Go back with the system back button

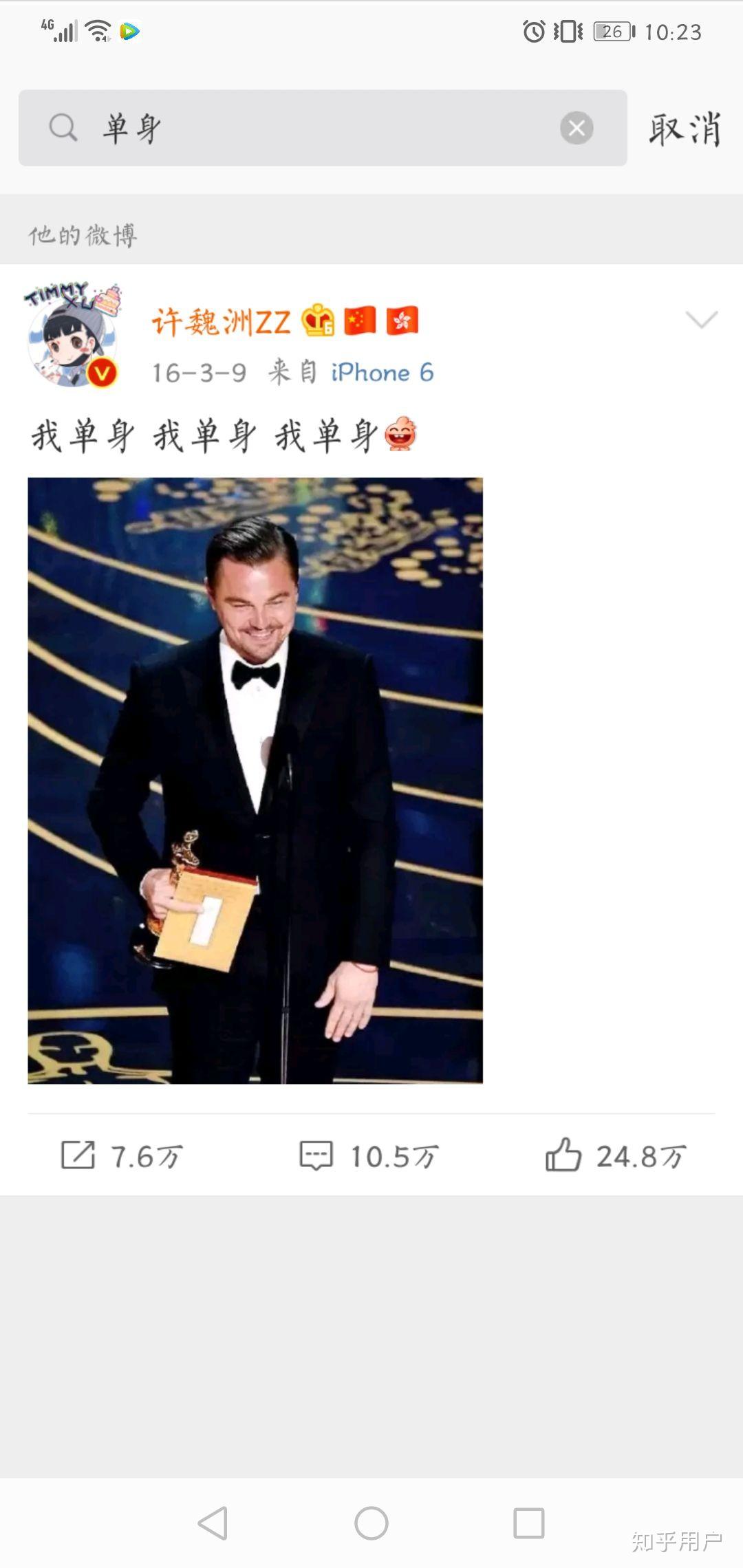(213, 1523)
